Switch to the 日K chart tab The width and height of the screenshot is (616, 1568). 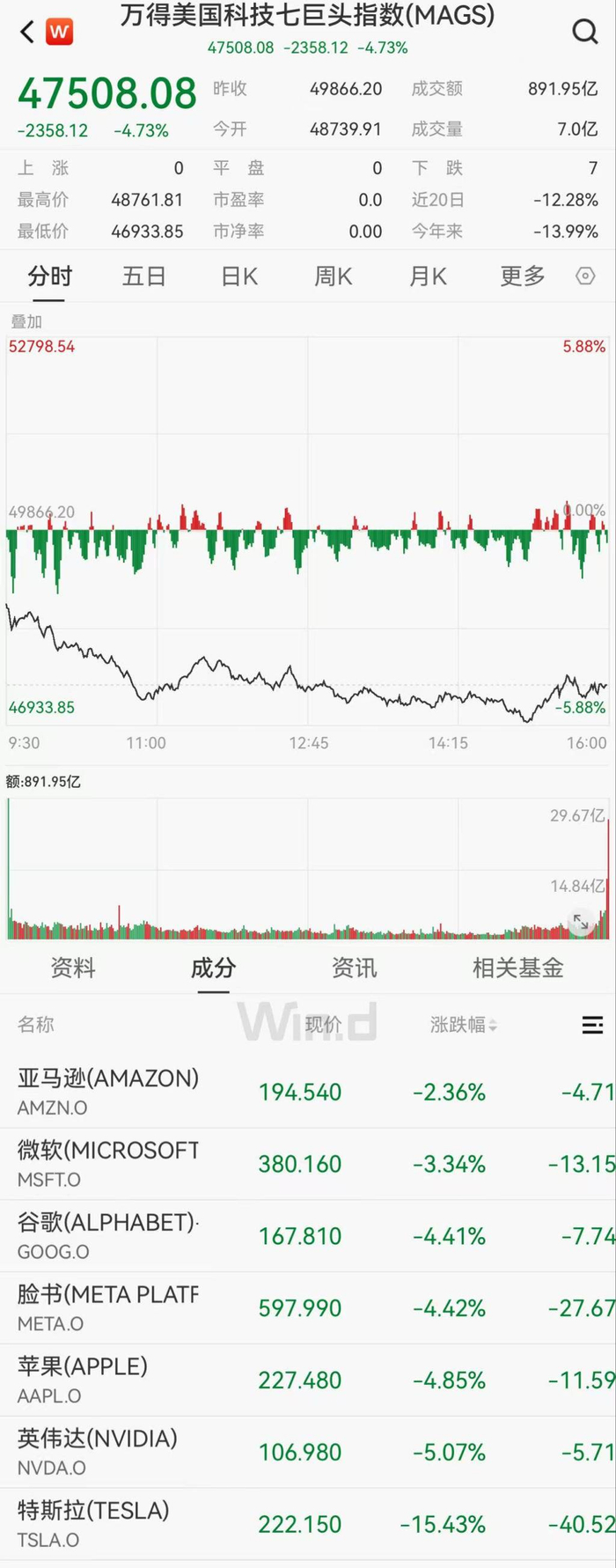(239, 276)
